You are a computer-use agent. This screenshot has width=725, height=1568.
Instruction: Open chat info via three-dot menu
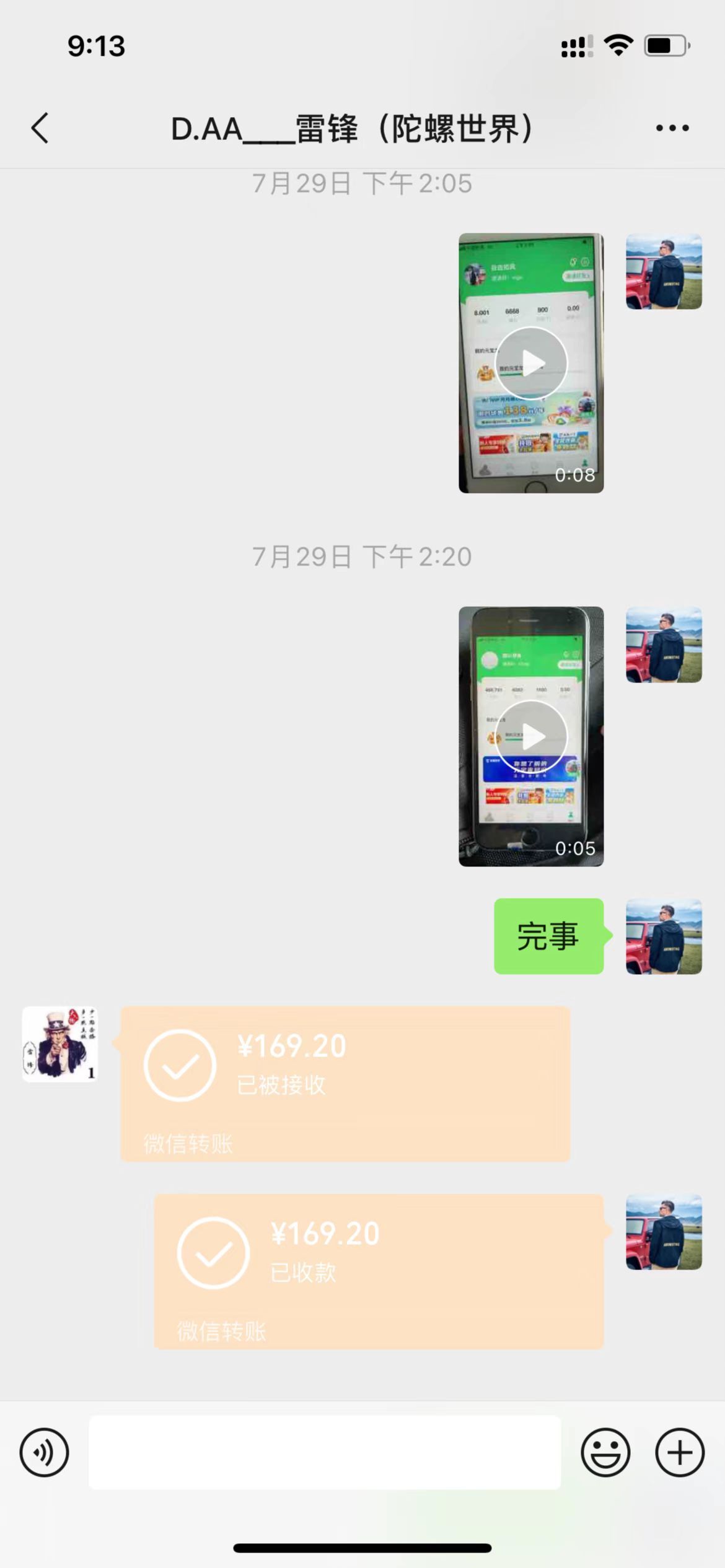[672, 128]
